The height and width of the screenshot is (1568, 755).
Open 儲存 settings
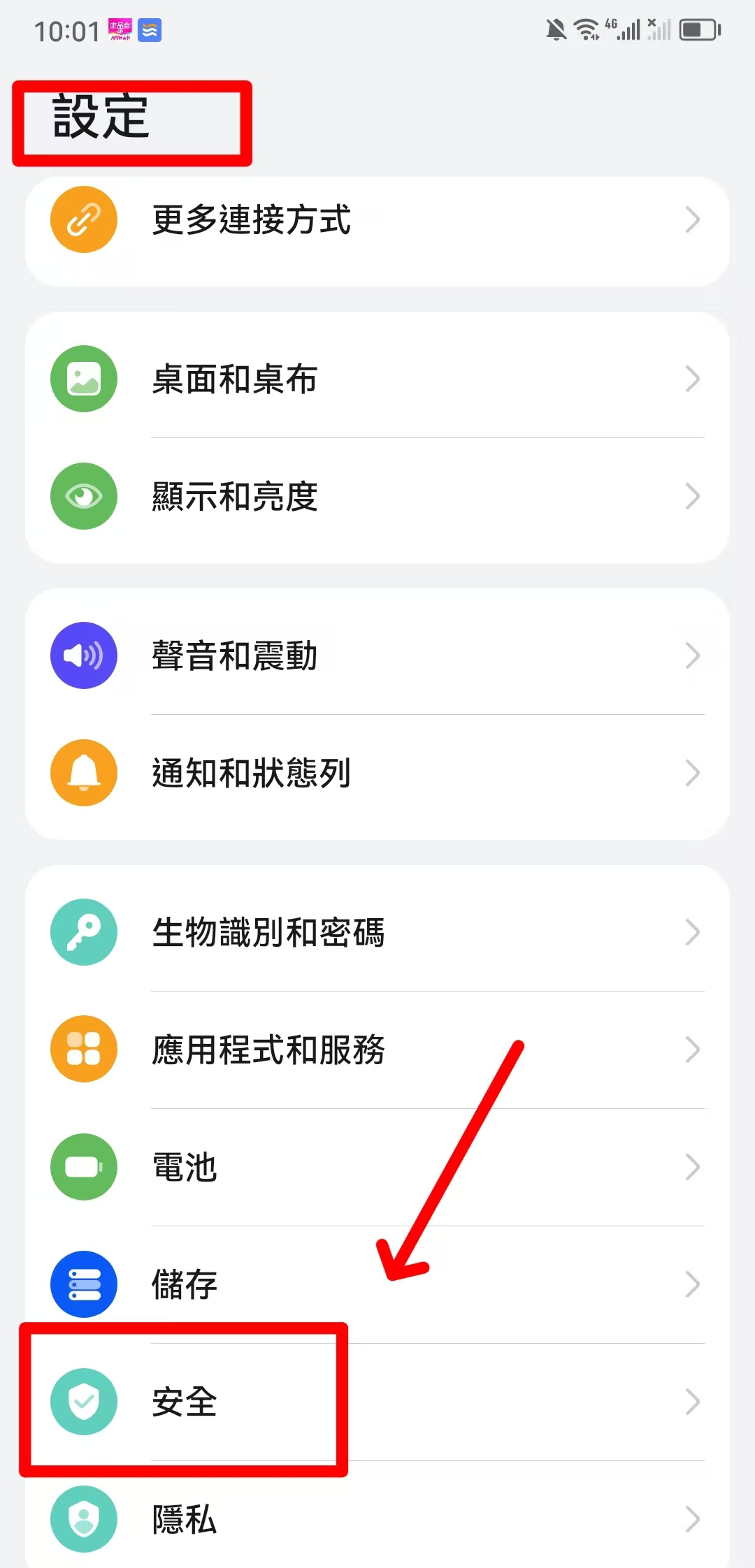pyautogui.click(x=377, y=1284)
